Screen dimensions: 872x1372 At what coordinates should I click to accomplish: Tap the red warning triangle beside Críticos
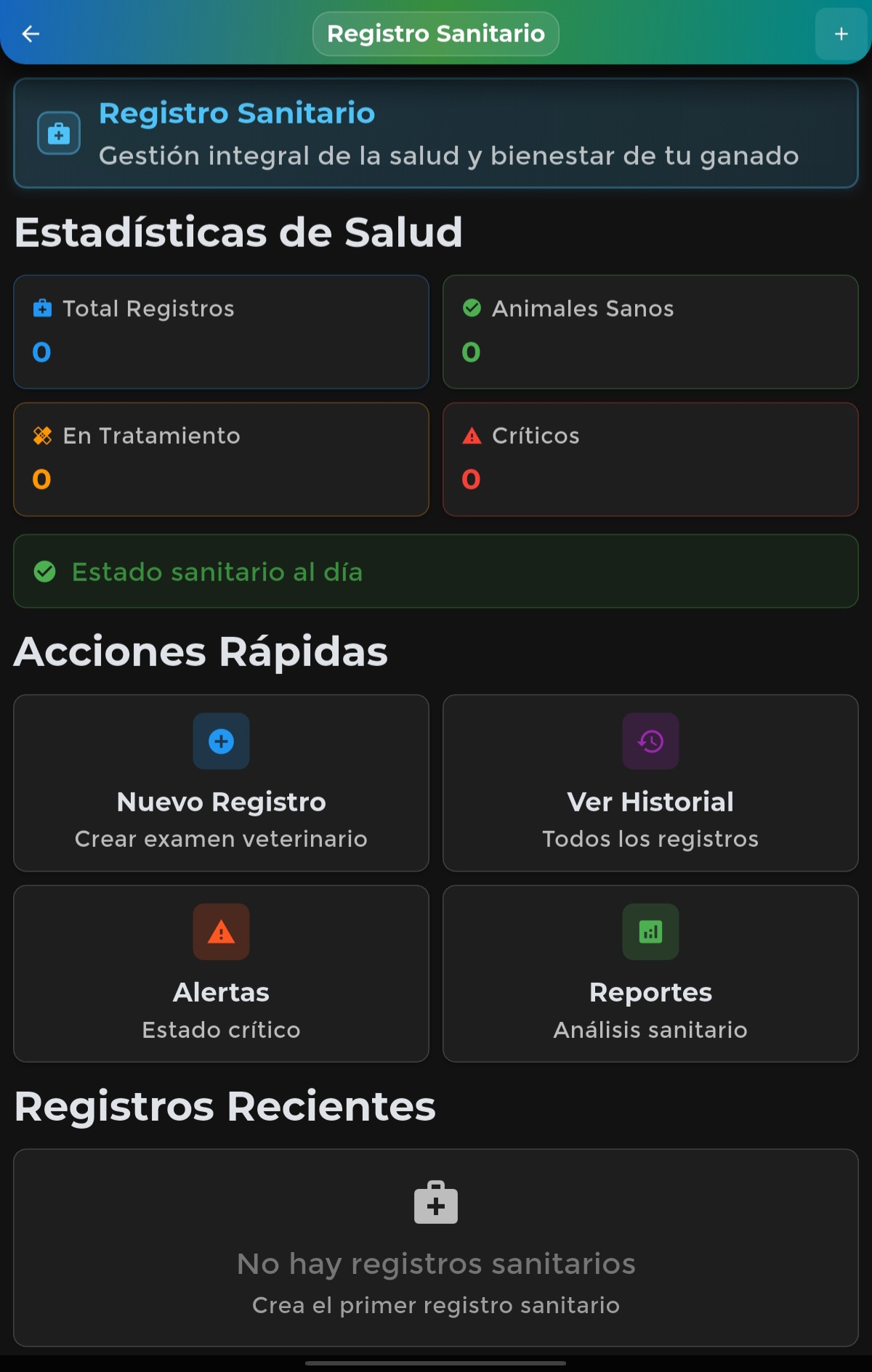click(x=472, y=436)
